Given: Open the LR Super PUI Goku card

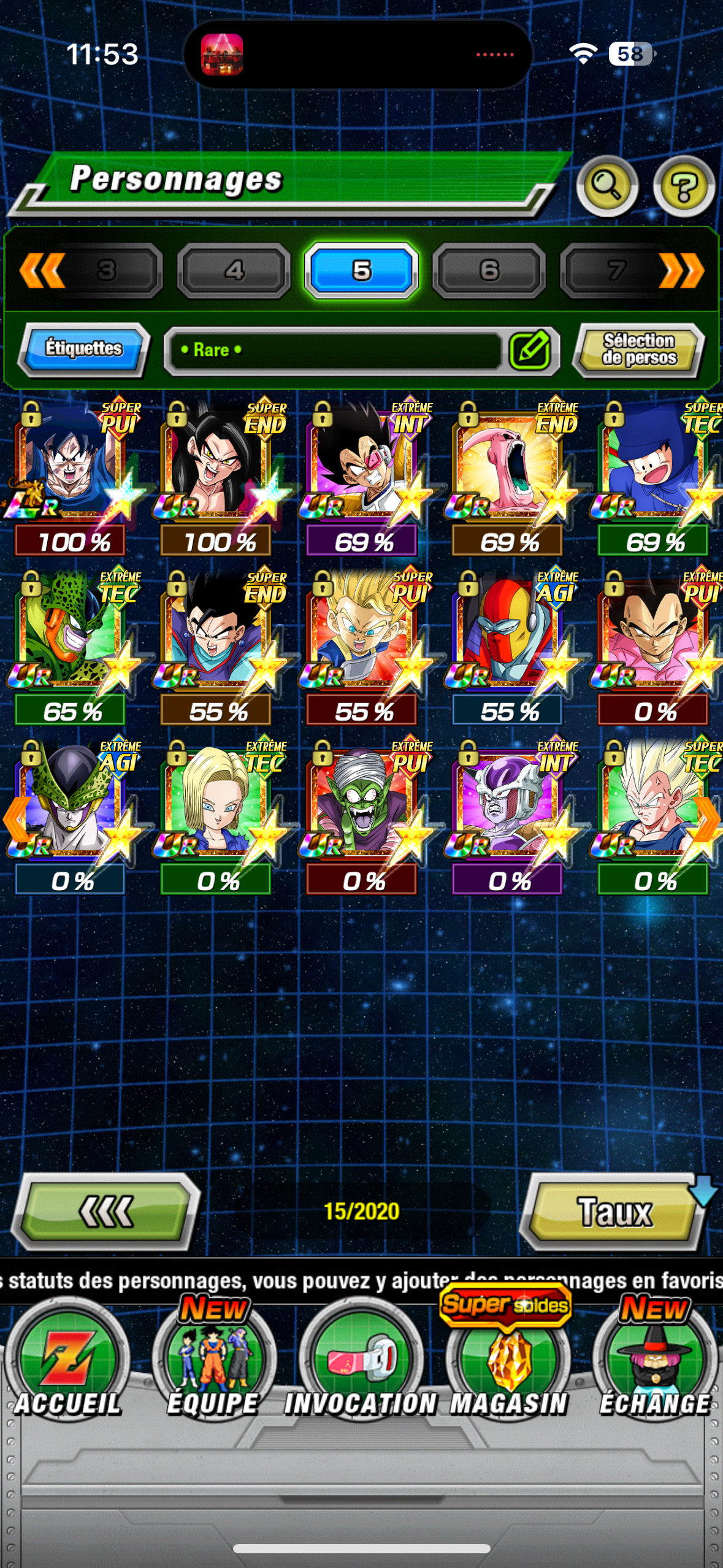Looking at the screenshot, I should pos(72,466).
